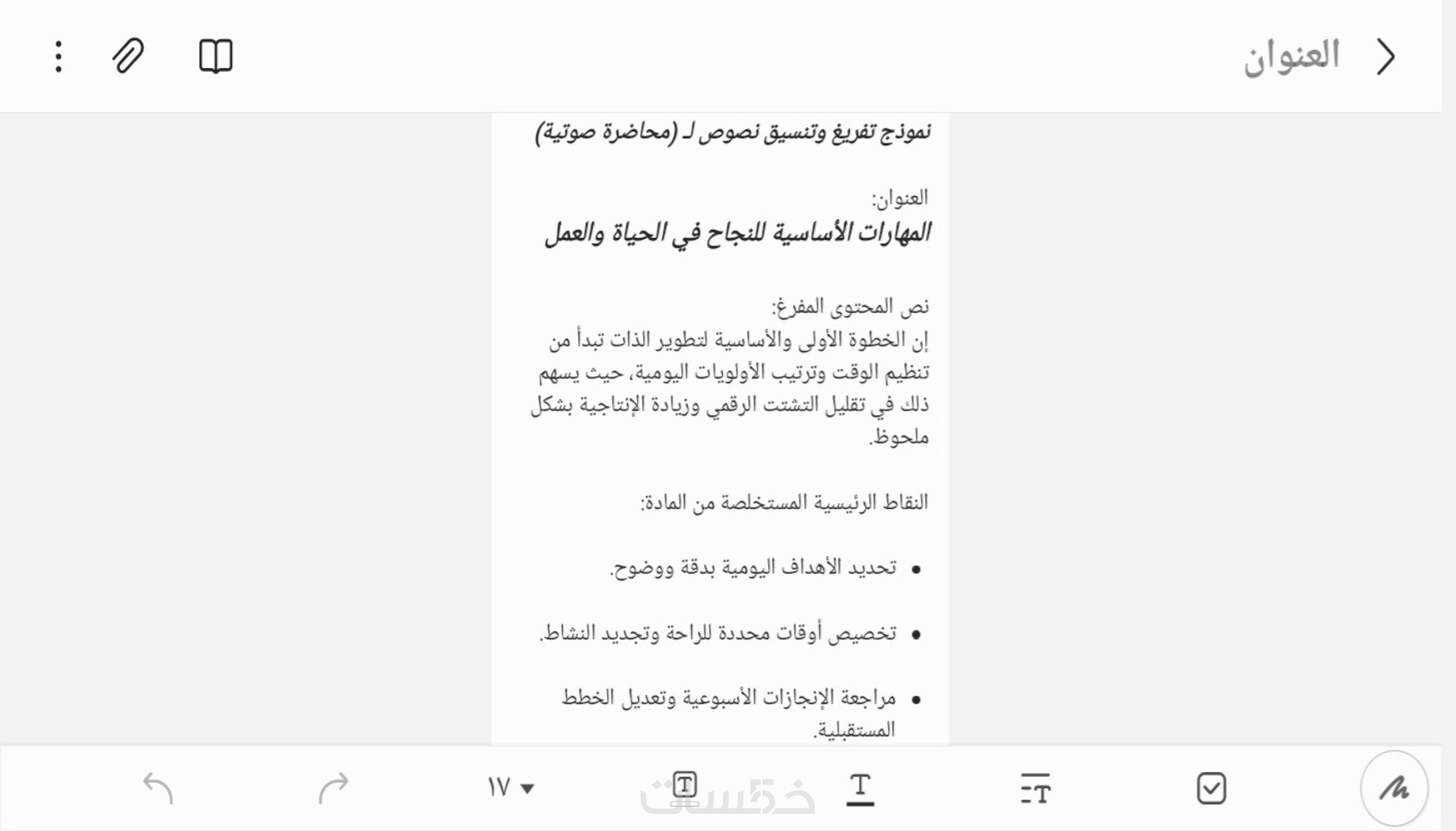Open the three-dot overflow menu
Image resolution: width=1456 pixels, height=831 pixels.
pyautogui.click(x=58, y=57)
